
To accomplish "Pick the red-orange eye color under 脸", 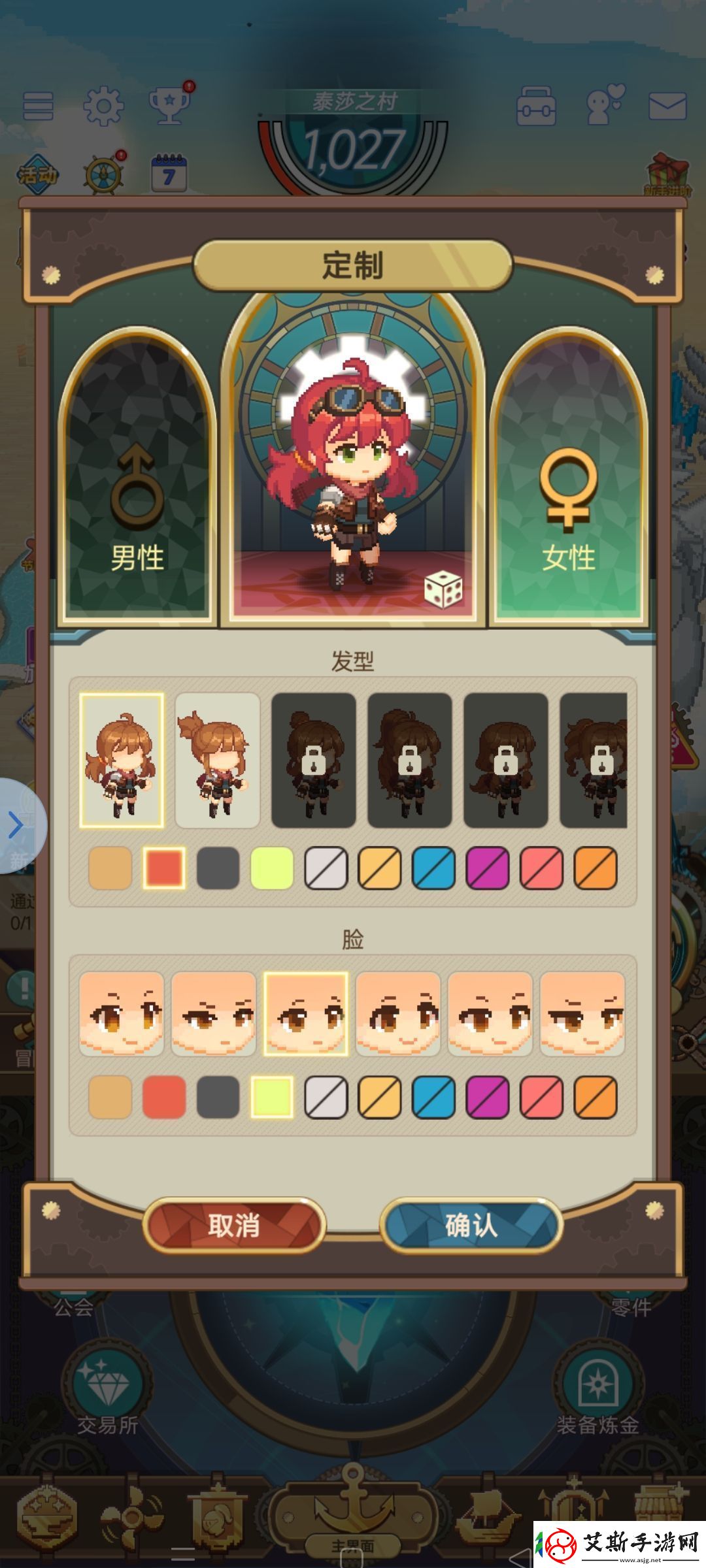I will tap(164, 1097).
